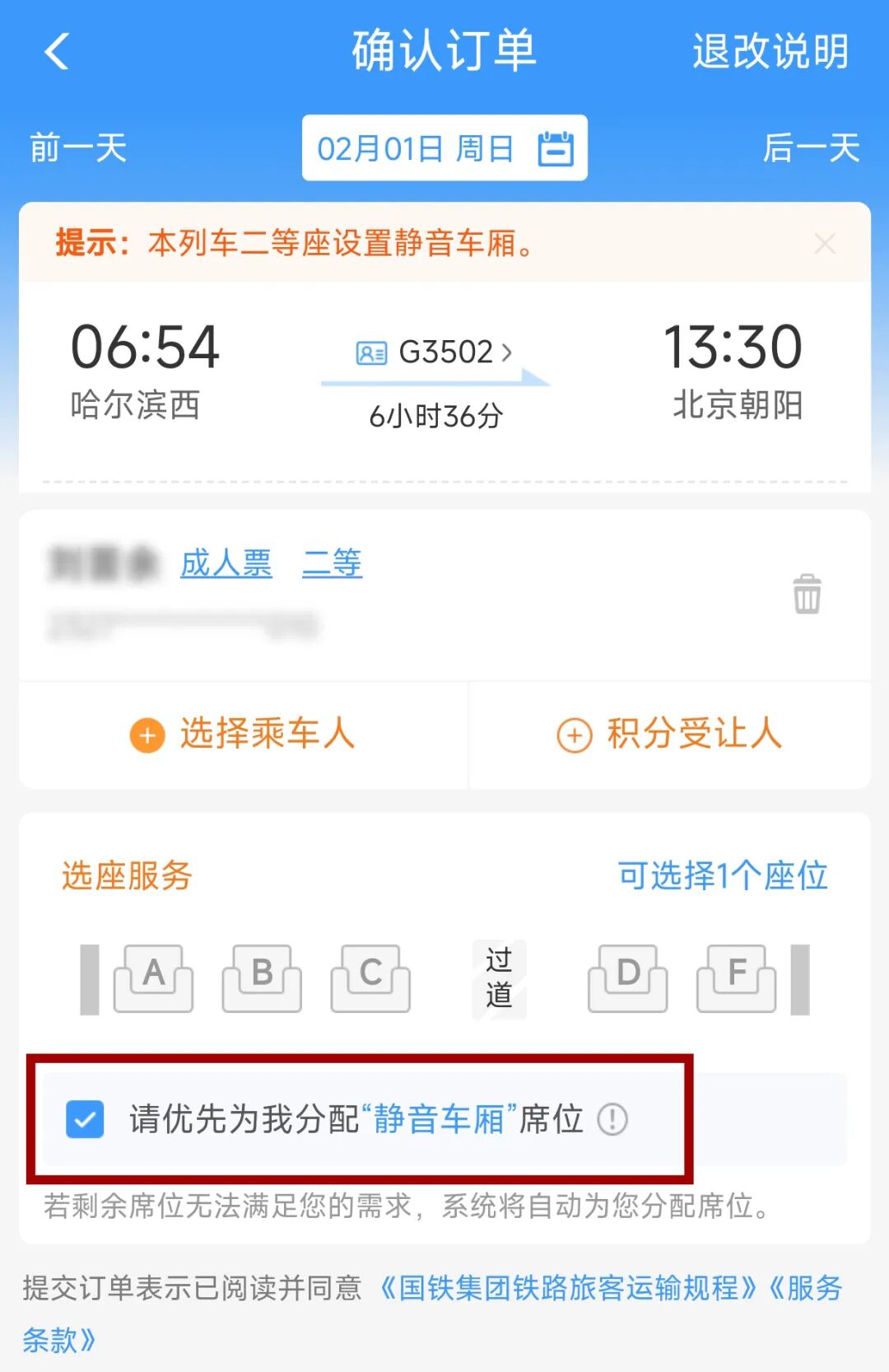The height and width of the screenshot is (1372, 889).
Task: Select seat C next to the aisle
Action: (x=370, y=979)
